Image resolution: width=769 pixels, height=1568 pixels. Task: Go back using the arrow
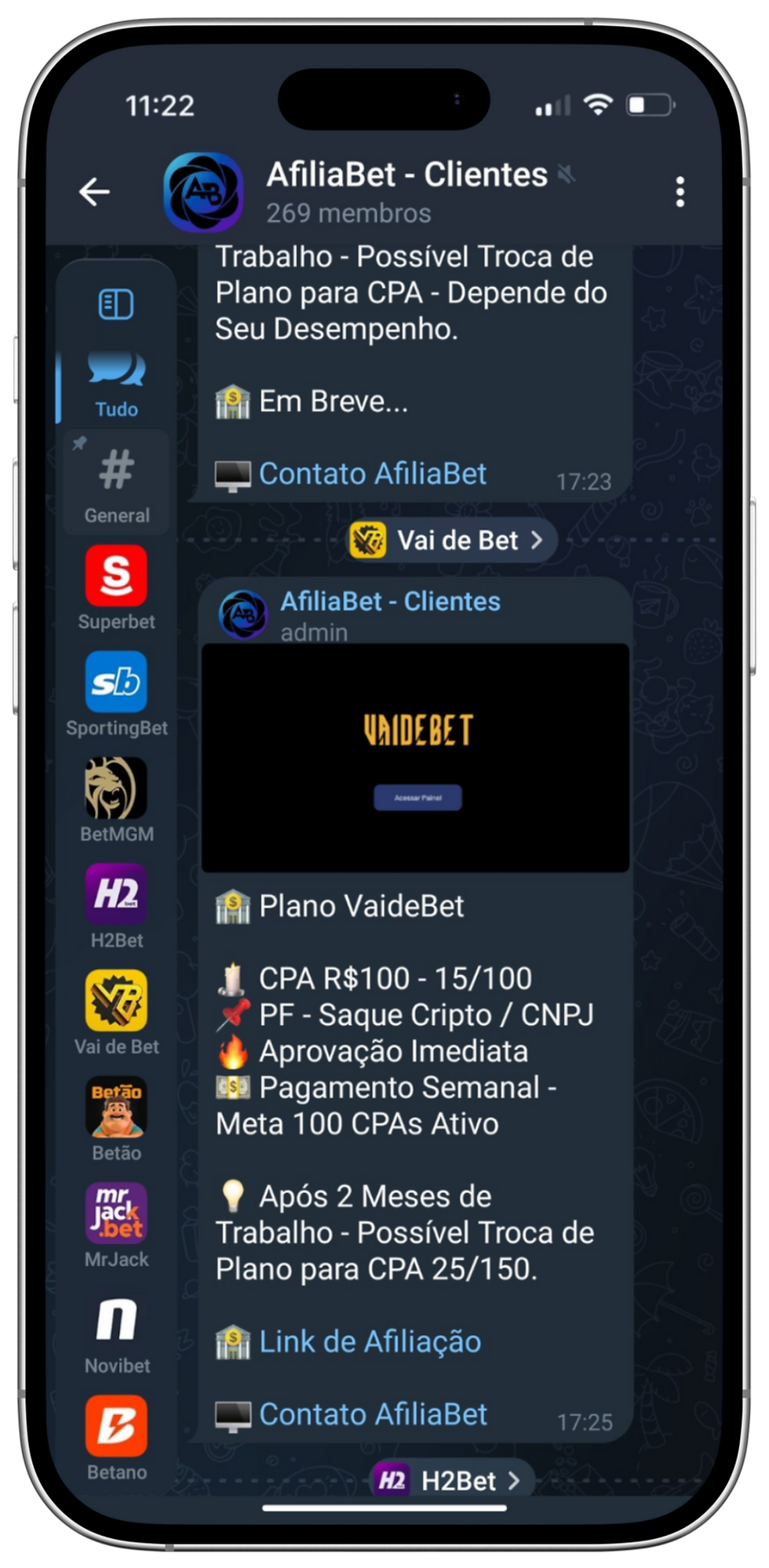click(x=94, y=191)
